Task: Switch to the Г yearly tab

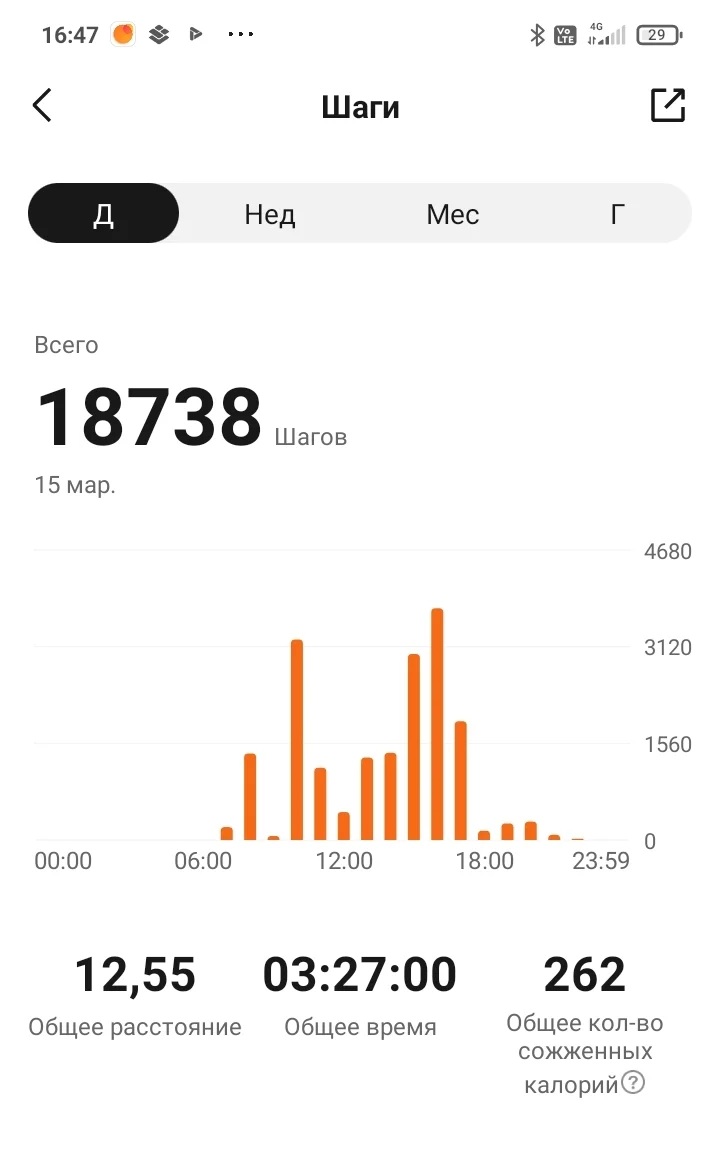Action: [x=618, y=214]
